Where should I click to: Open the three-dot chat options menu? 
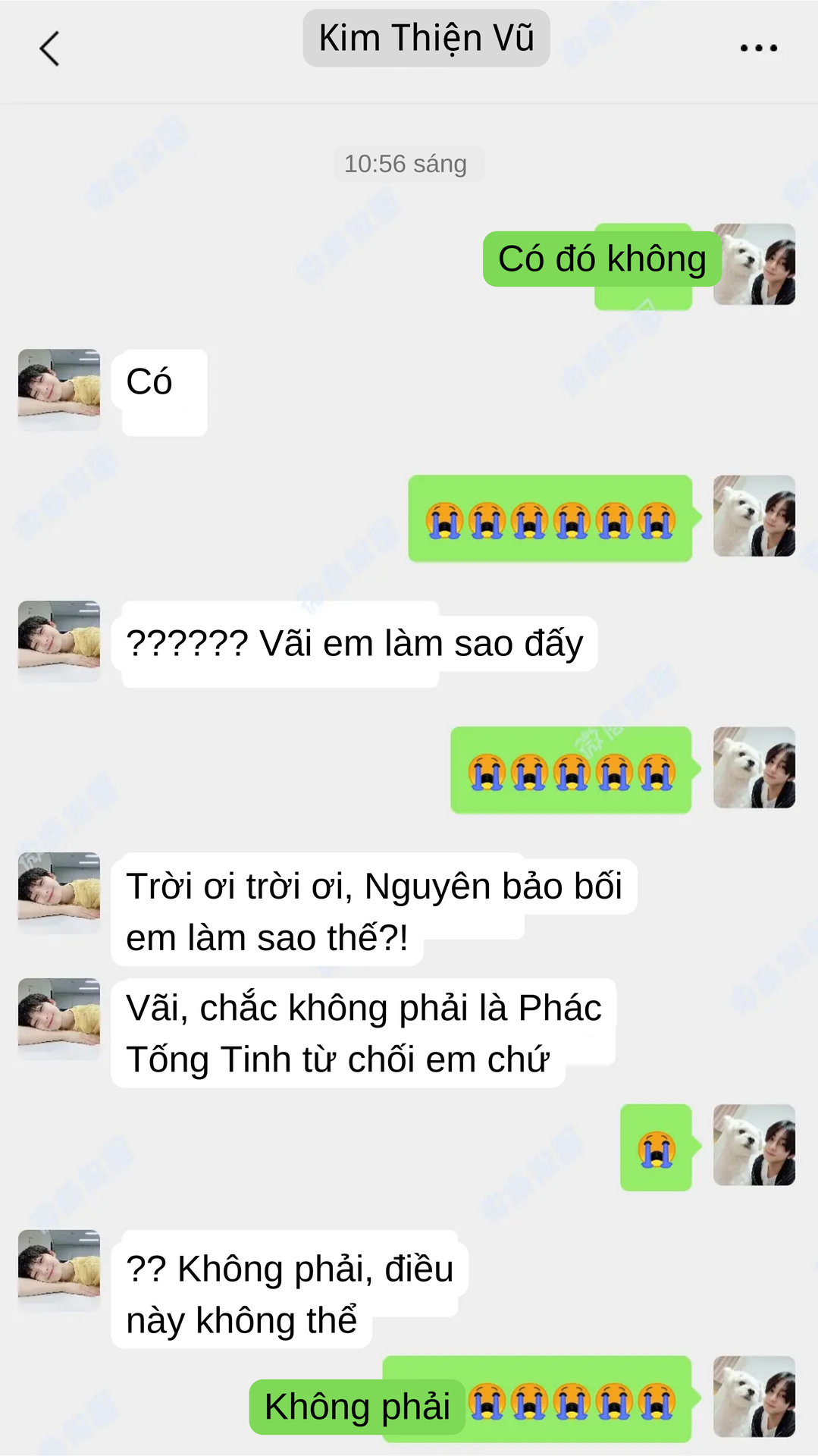point(758,48)
